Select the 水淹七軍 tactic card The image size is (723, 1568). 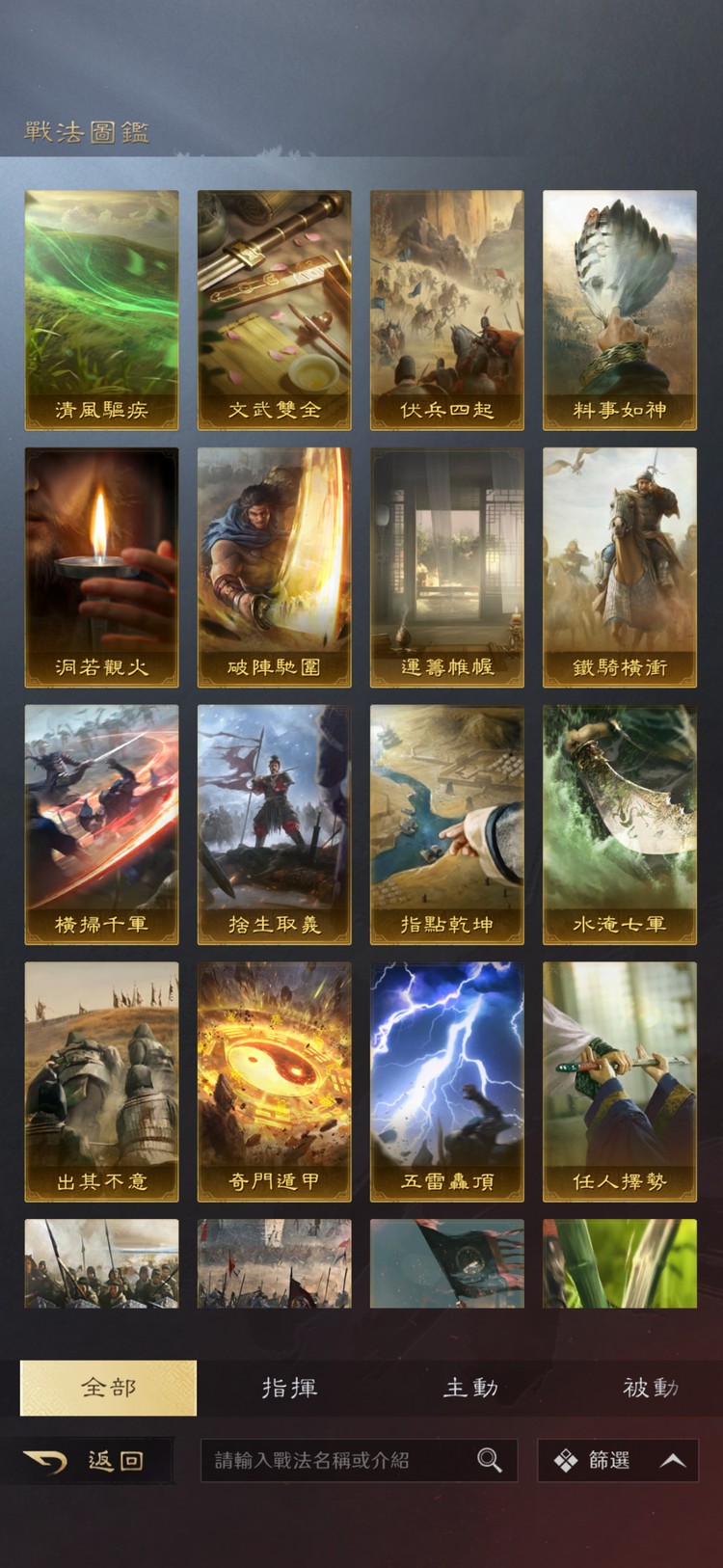(x=619, y=825)
